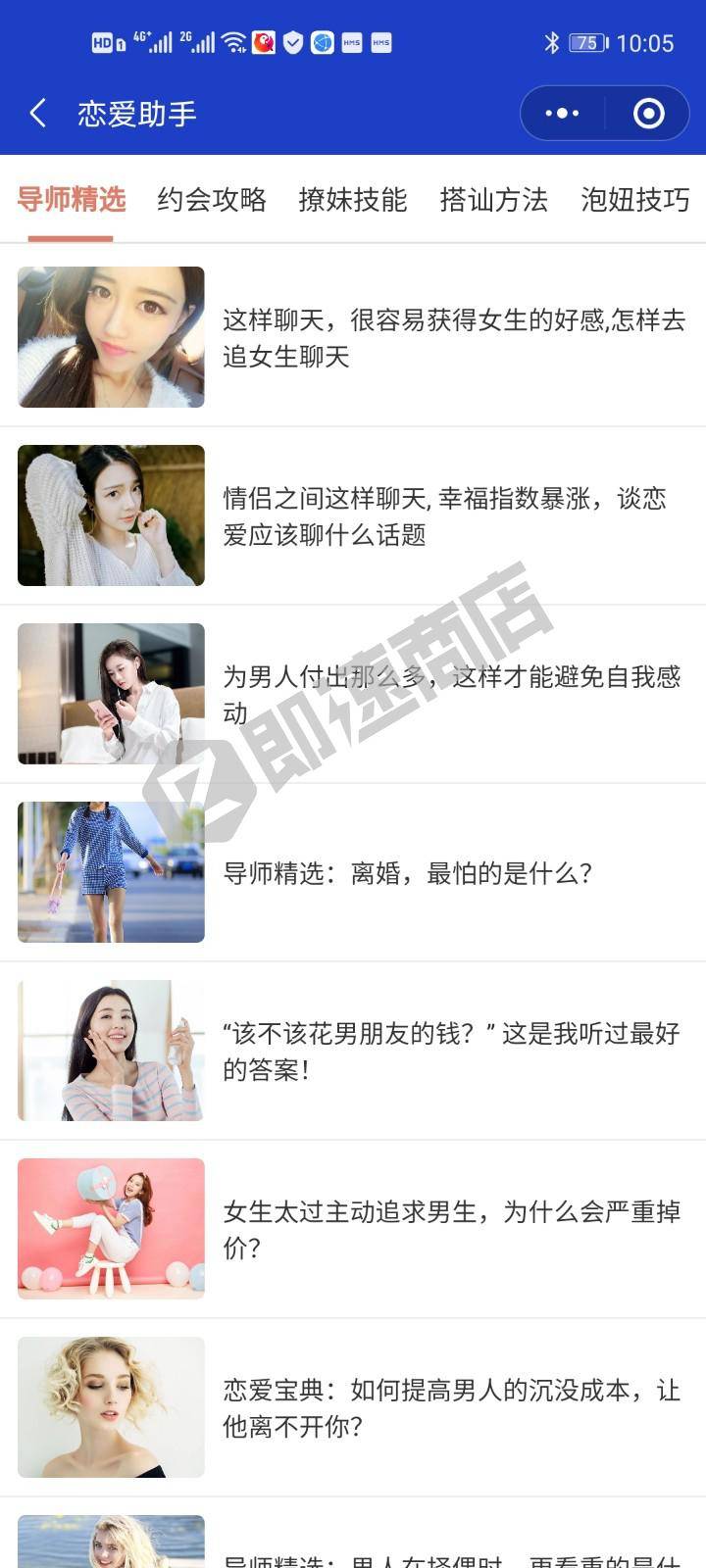Open article 女生太过主动追求男生
Viewport: 706px width, 1568px height.
[451, 1229]
